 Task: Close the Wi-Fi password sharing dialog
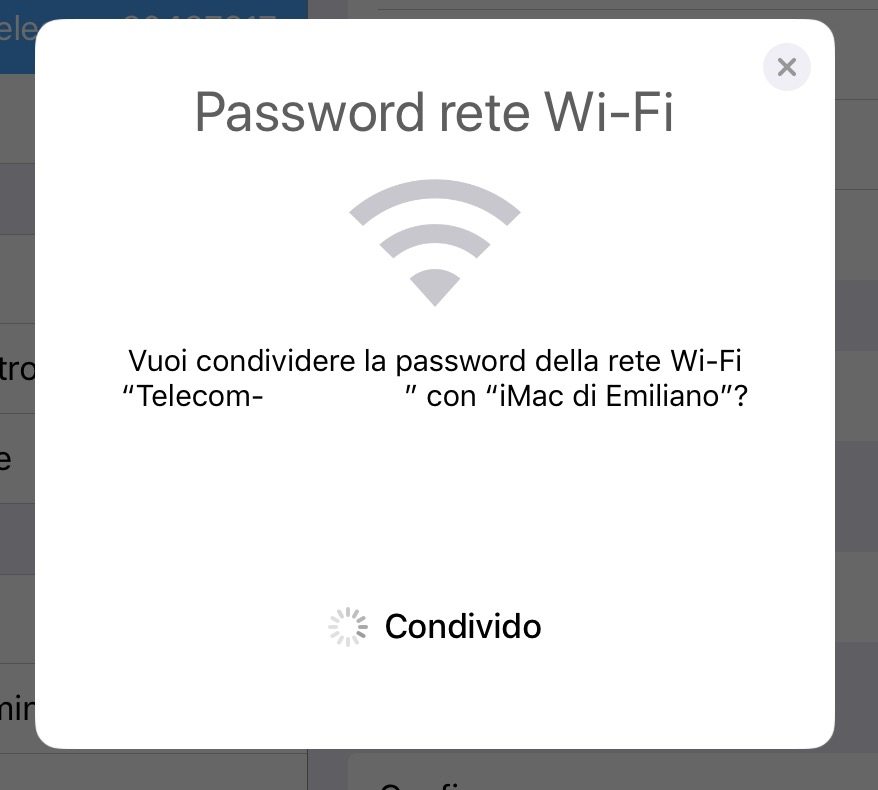[x=786, y=67]
